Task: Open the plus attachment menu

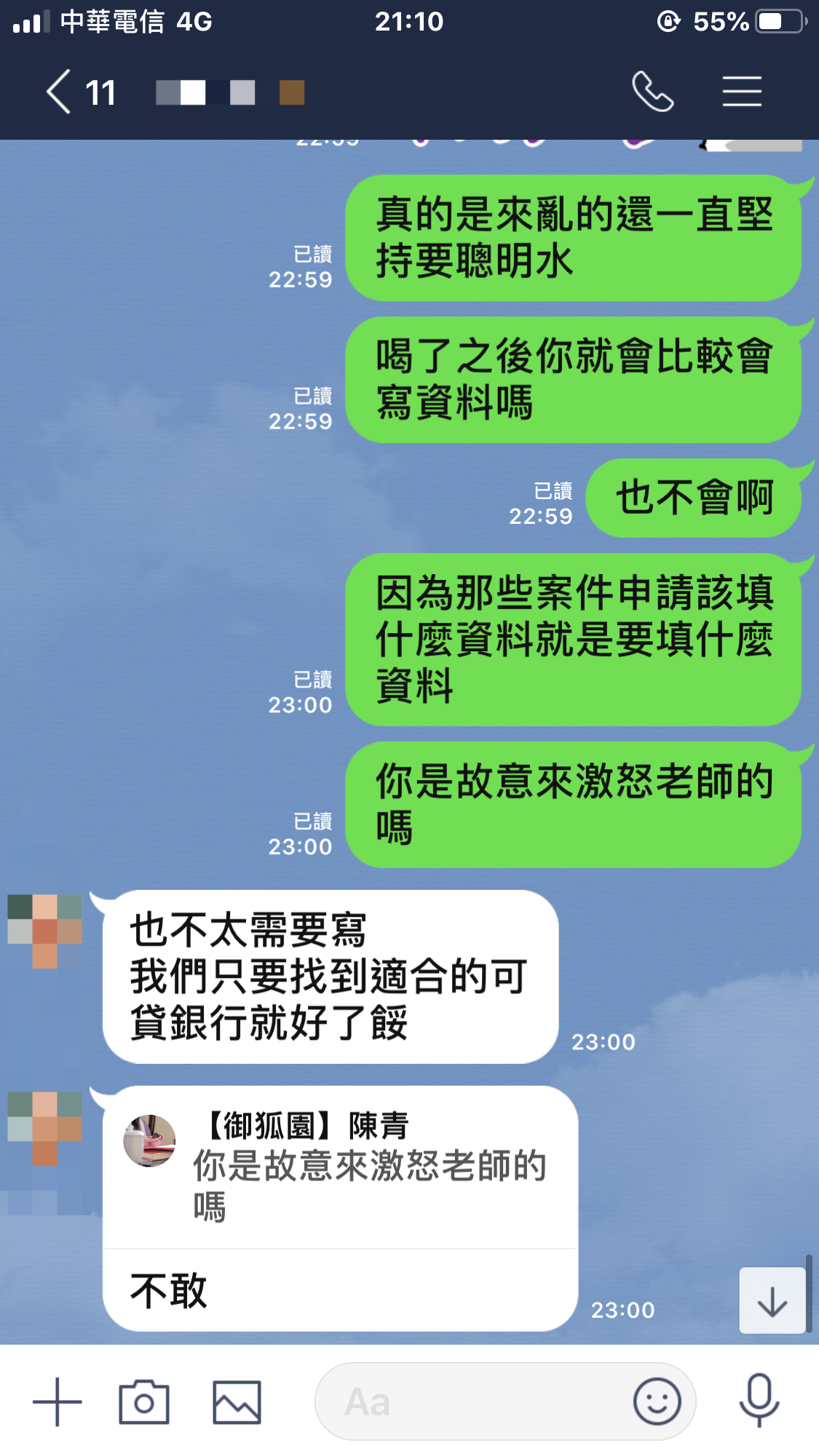Action: point(58,1401)
